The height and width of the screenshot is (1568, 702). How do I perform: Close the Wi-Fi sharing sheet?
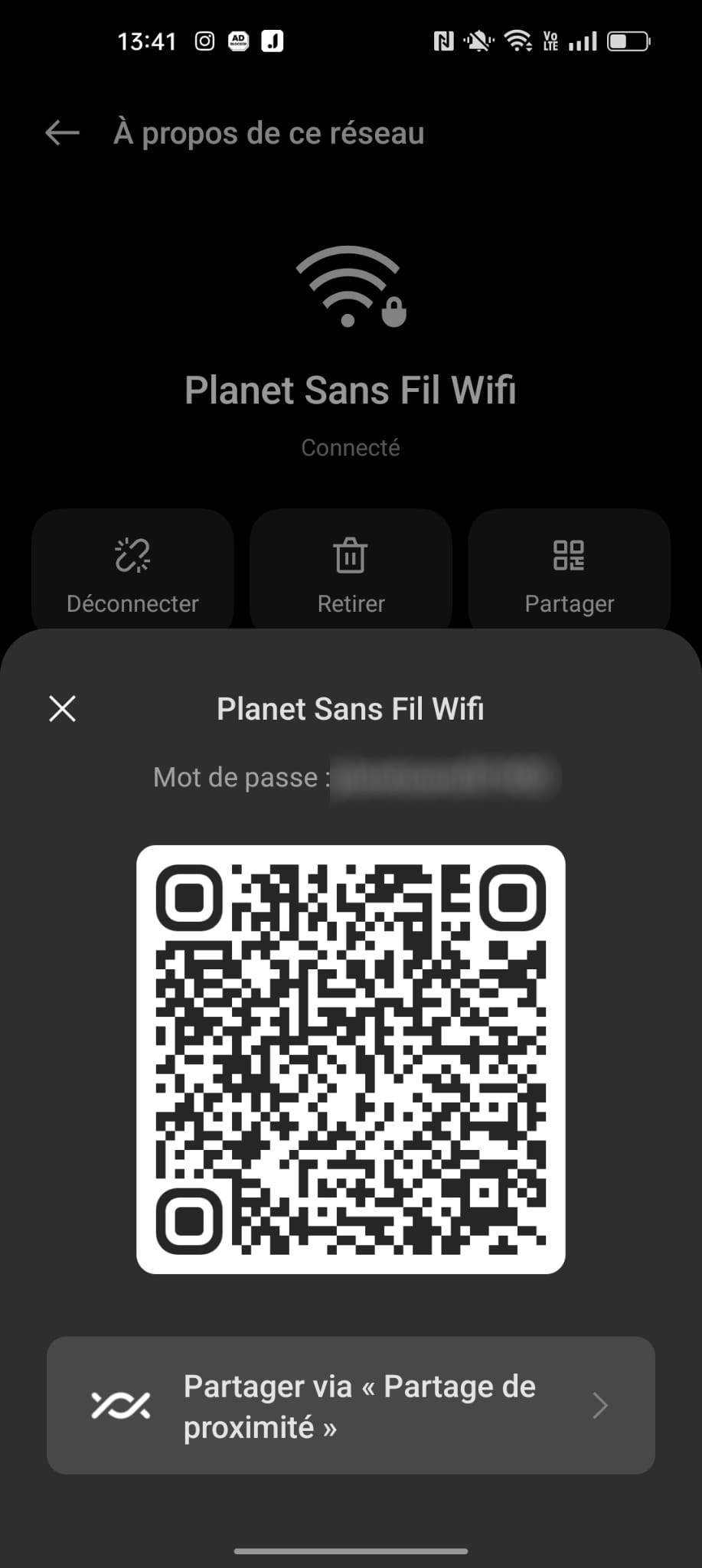pyautogui.click(x=62, y=708)
